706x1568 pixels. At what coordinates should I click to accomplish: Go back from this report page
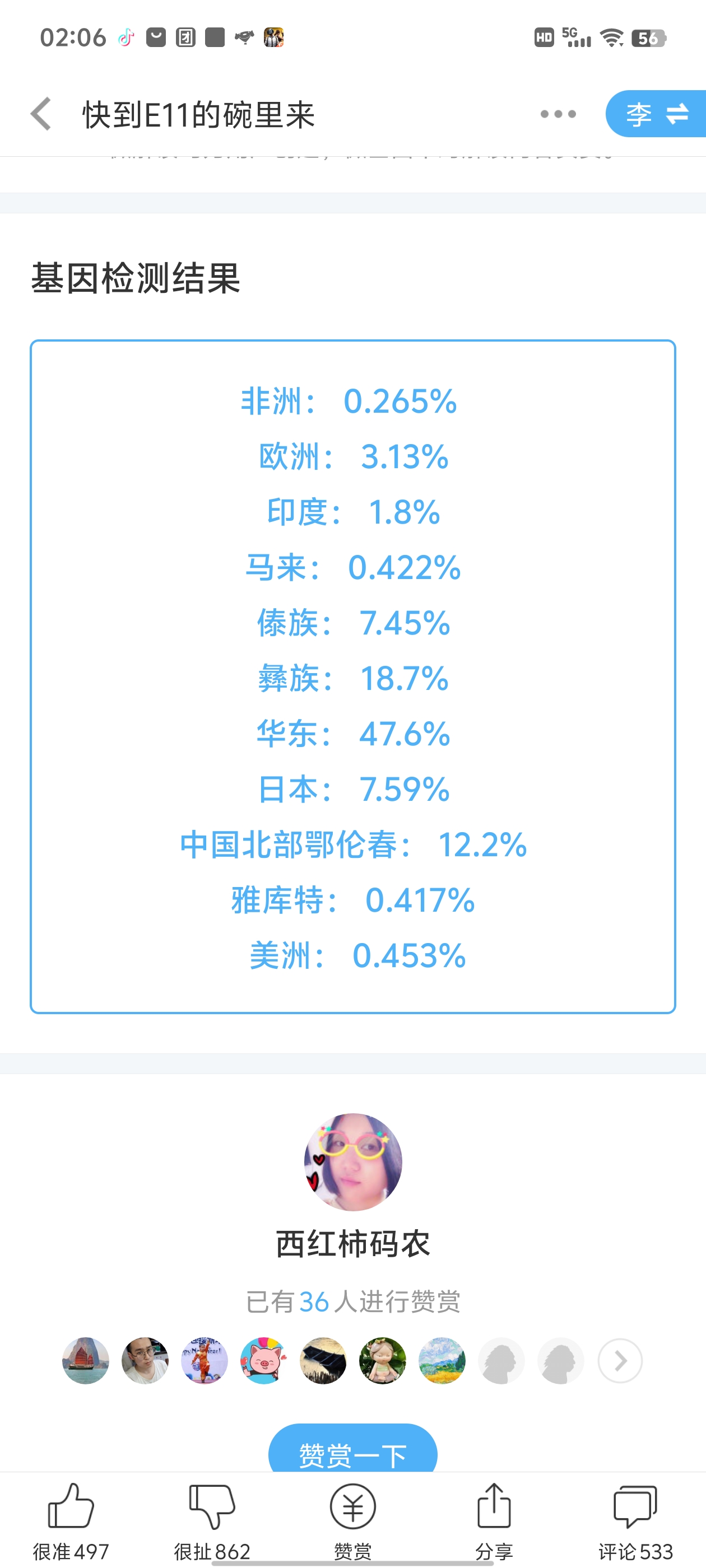(41, 114)
